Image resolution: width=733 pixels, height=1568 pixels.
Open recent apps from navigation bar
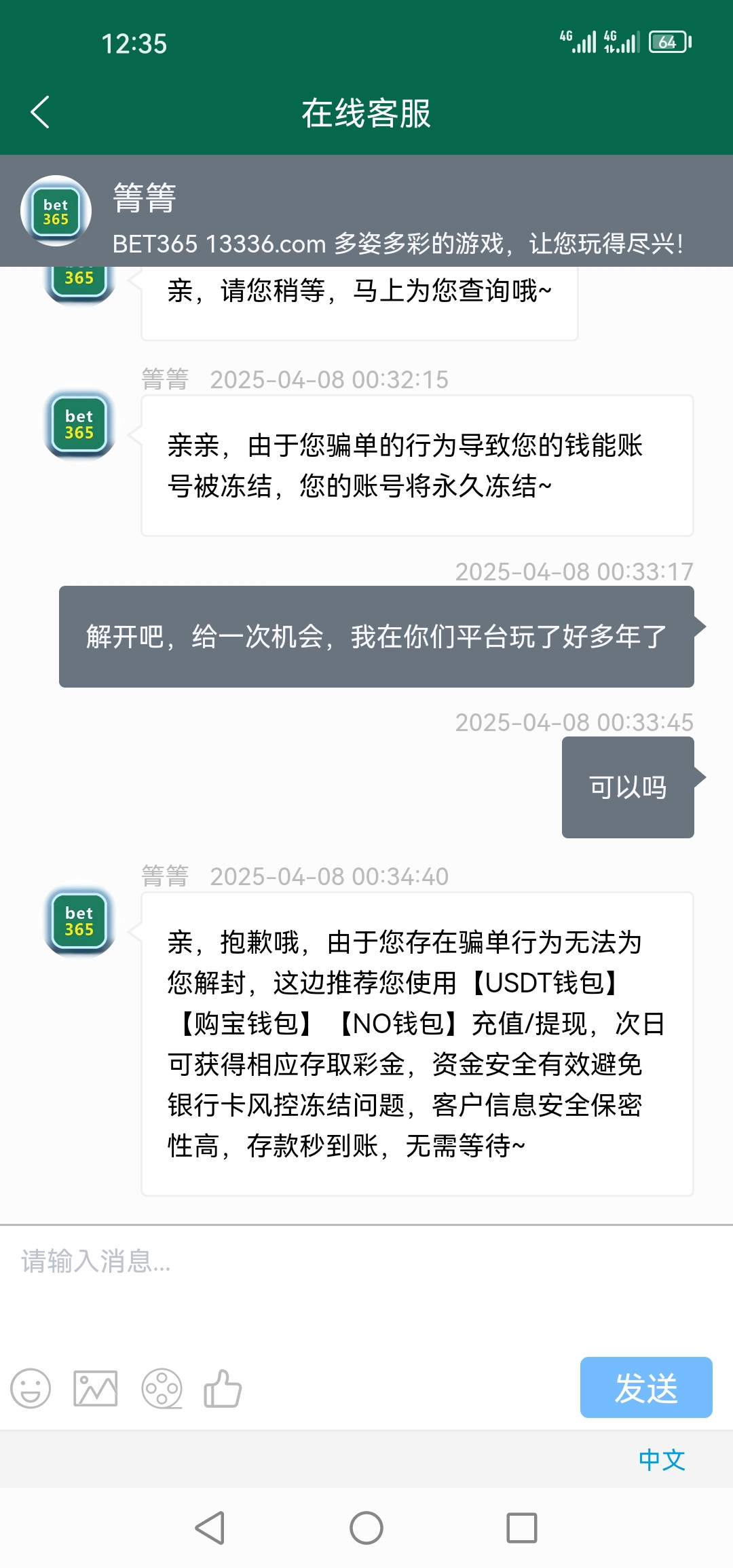522,1528
